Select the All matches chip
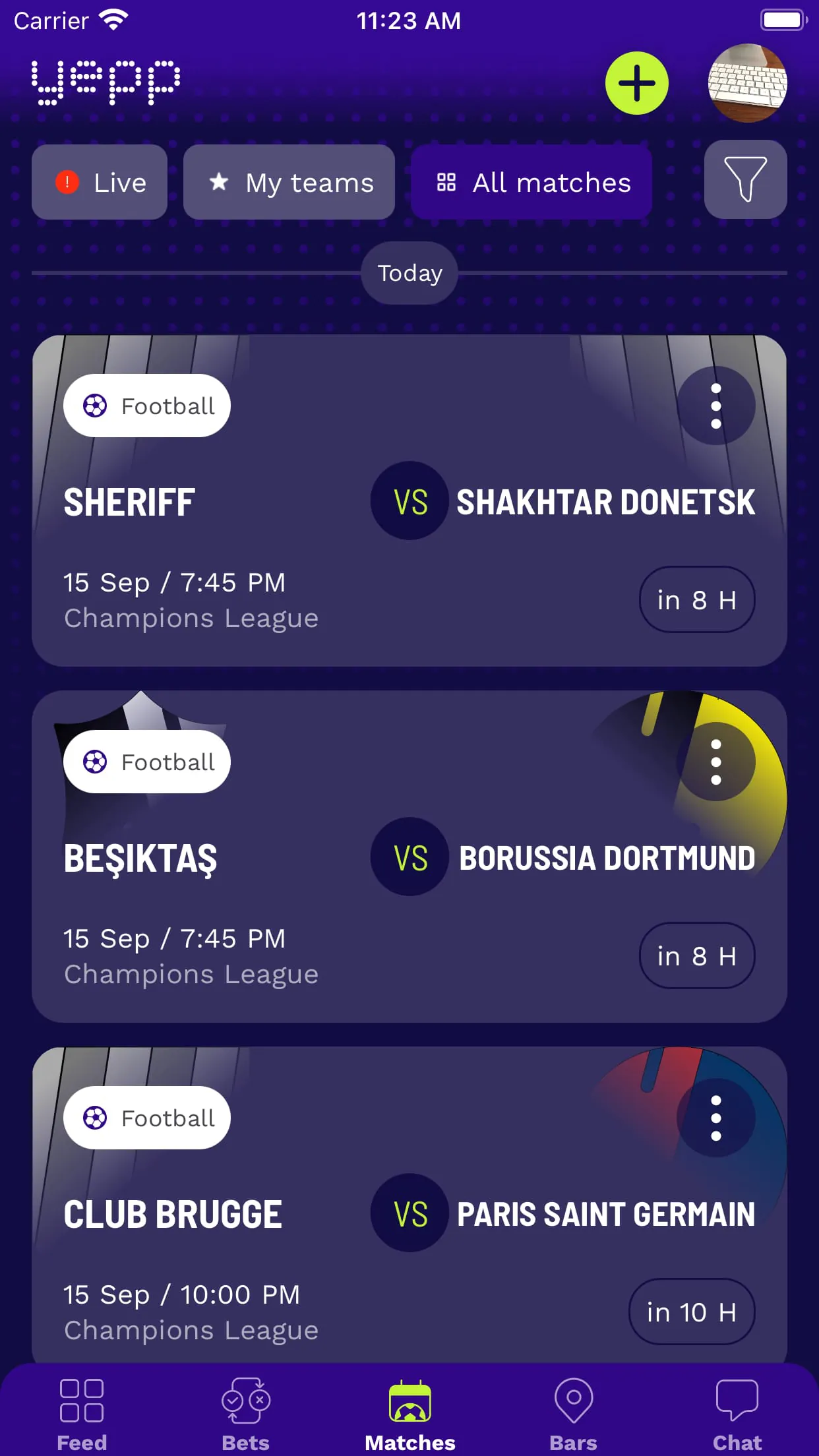Viewport: 819px width, 1456px height. (531, 182)
